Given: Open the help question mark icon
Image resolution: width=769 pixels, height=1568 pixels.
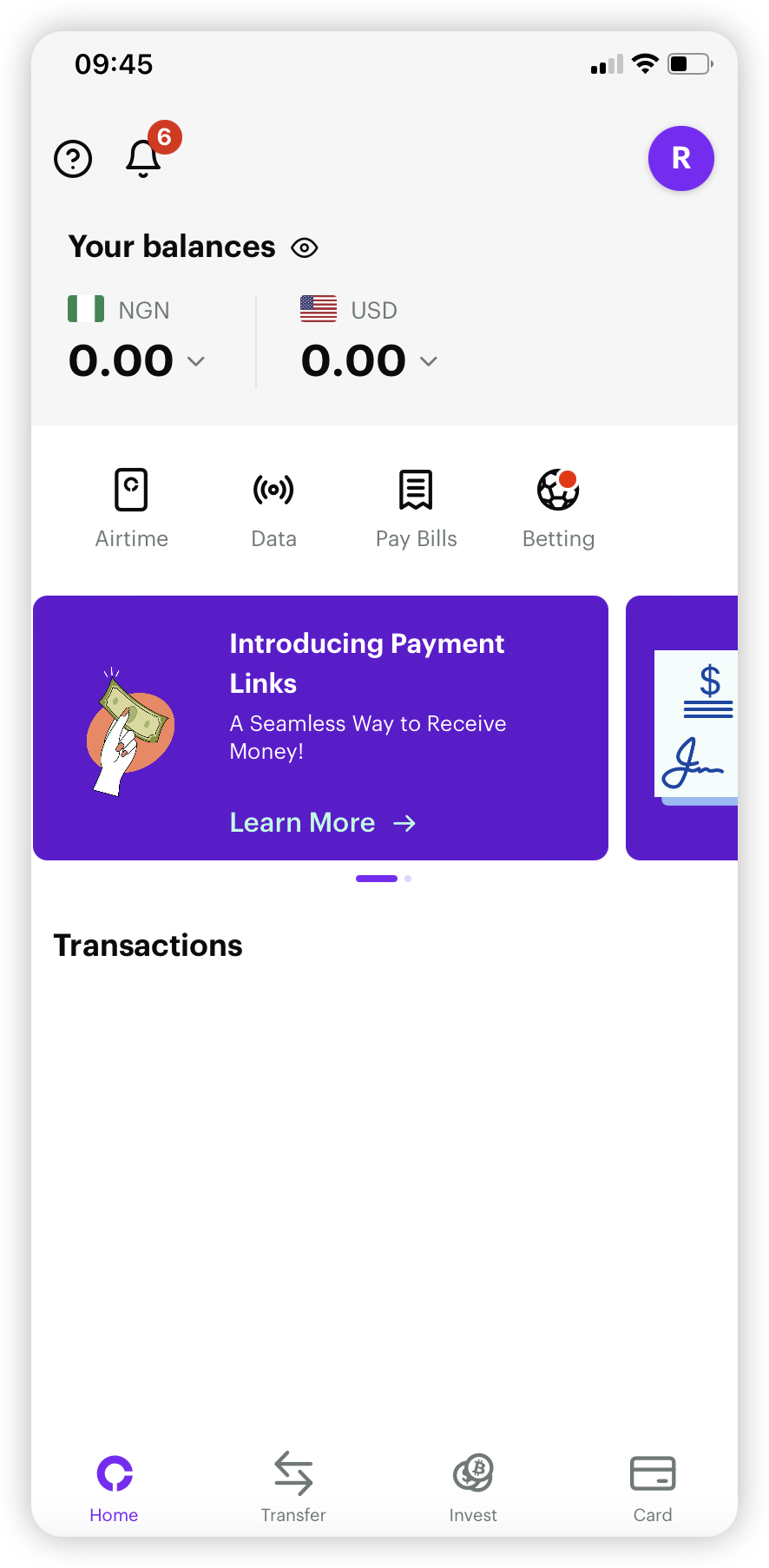Looking at the screenshot, I should (73, 159).
